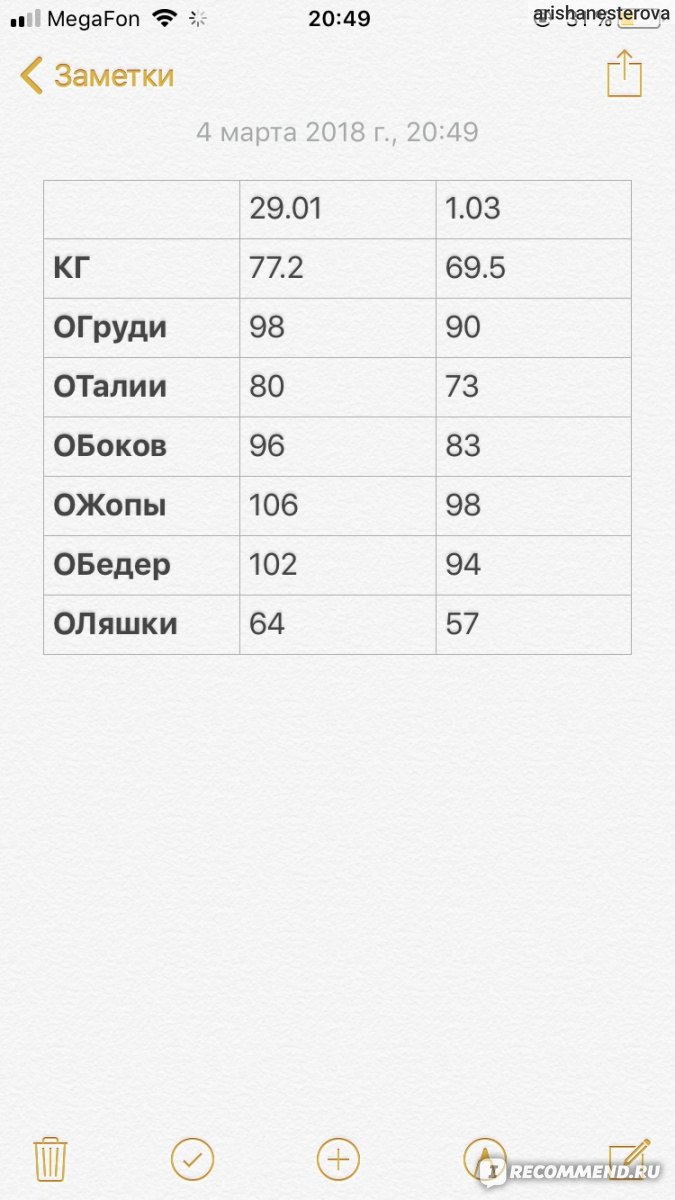This screenshot has height=1200, width=675.
Task: Share this note
Action: [624, 74]
